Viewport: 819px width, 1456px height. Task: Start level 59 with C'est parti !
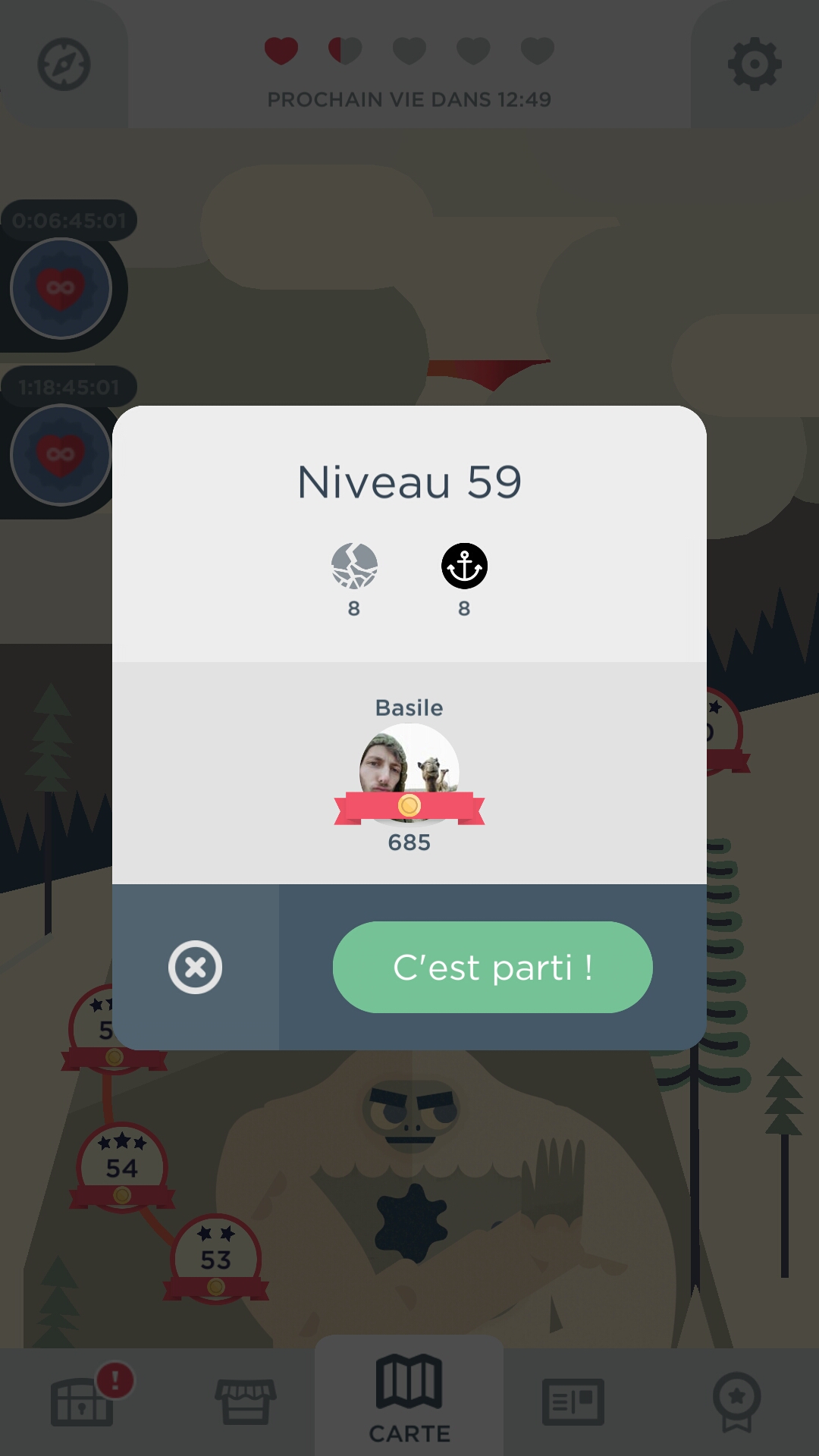(x=492, y=967)
